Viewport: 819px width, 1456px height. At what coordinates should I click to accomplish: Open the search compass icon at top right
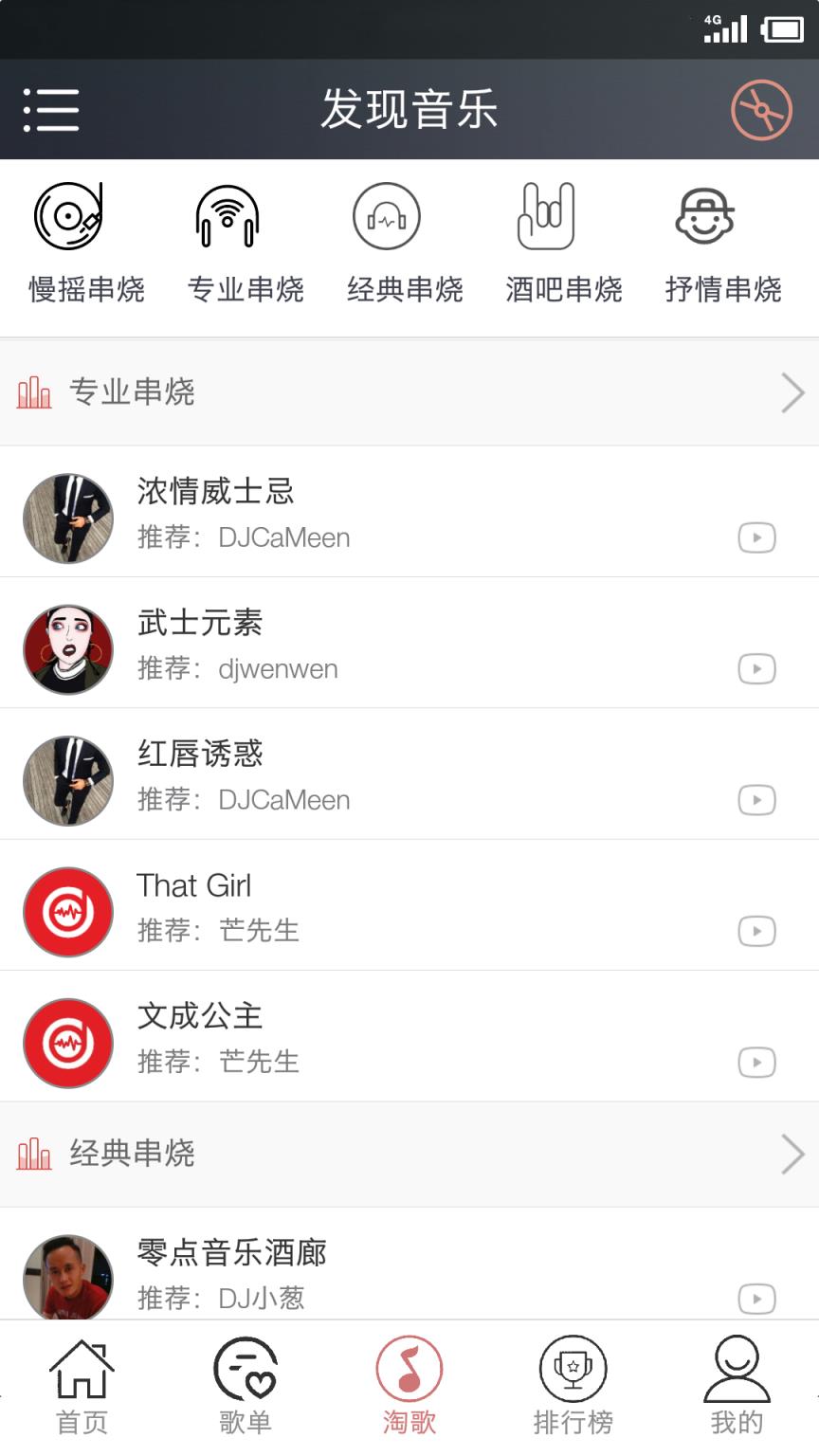[x=757, y=109]
